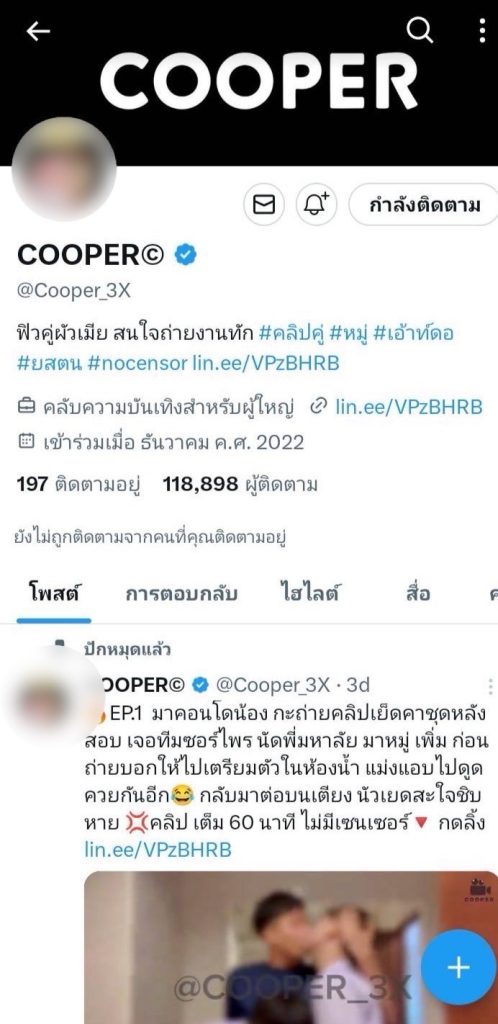Open the lin.ee link in pinned post
Screen dimensions: 498x1024
[158, 850]
